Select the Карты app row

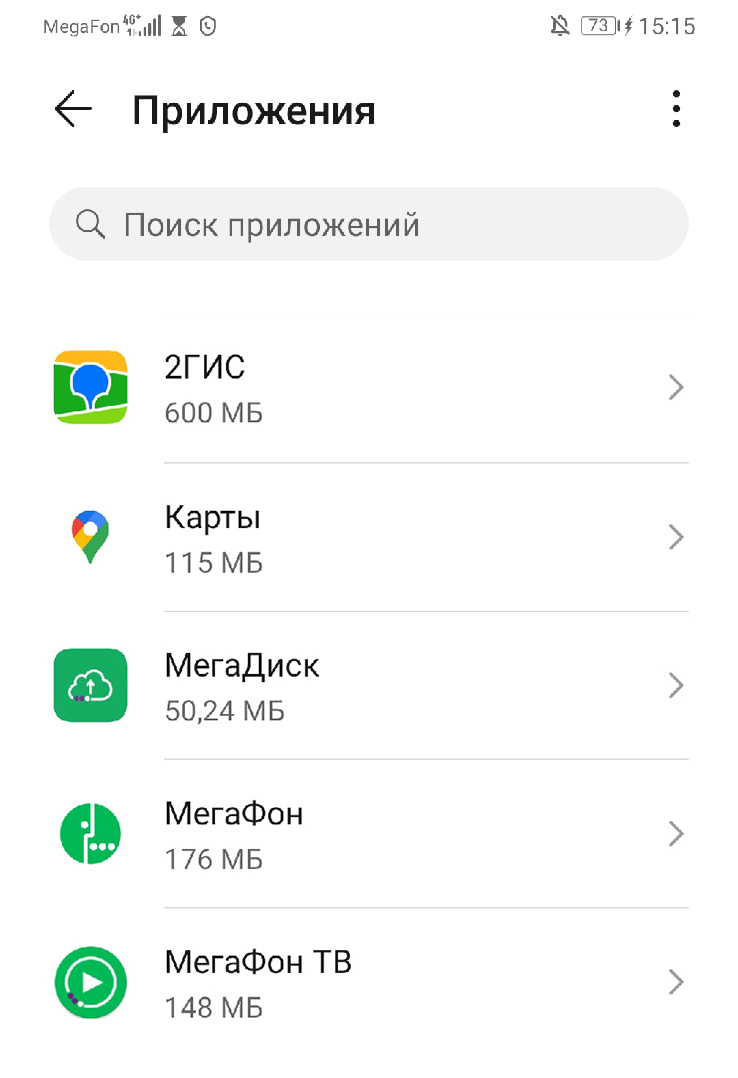[368, 538]
